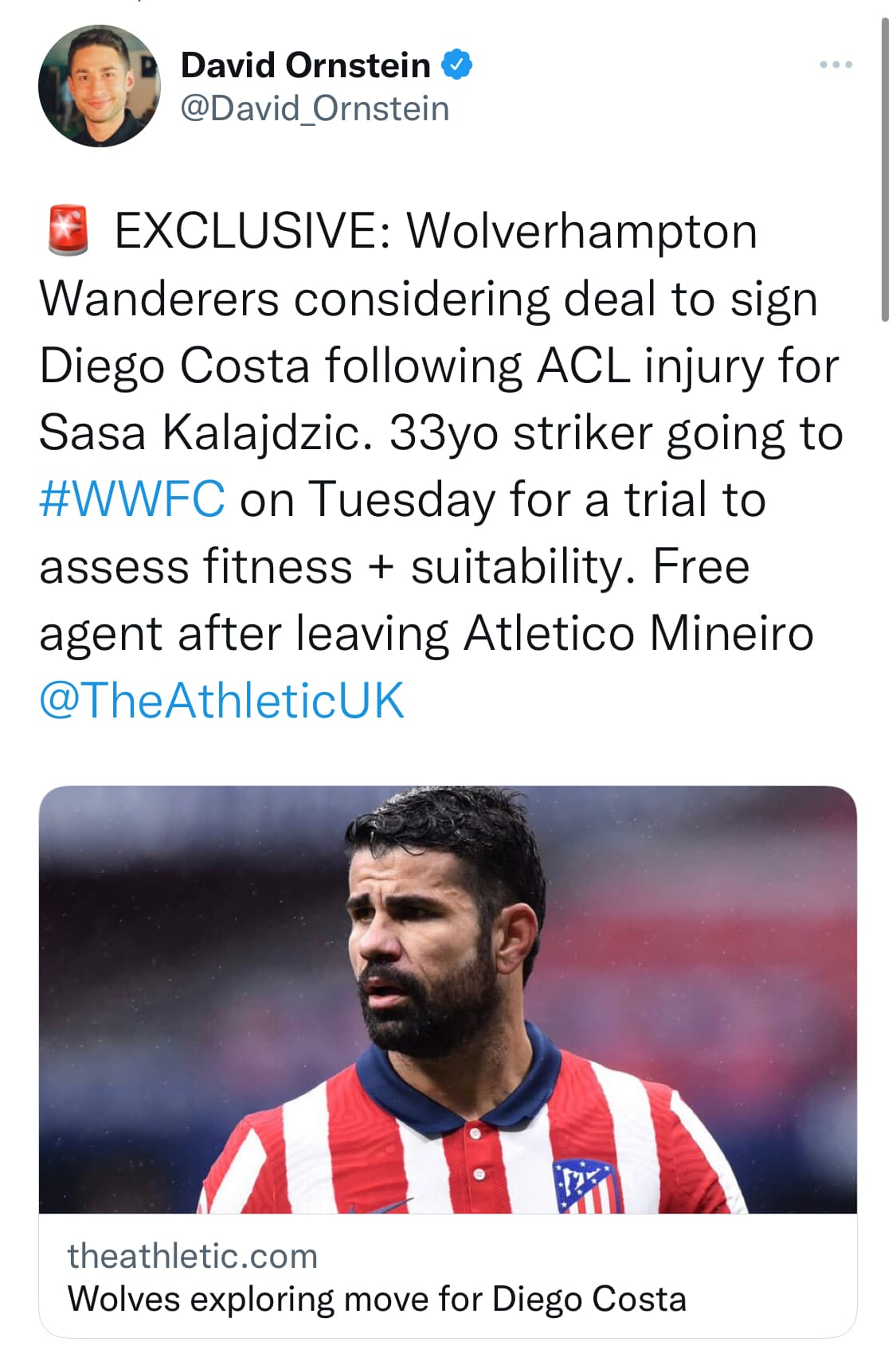Open David Ornstein's profile picture
Image resolution: width=896 pixels, height=1361 pixels.
click(x=99, y=86)
